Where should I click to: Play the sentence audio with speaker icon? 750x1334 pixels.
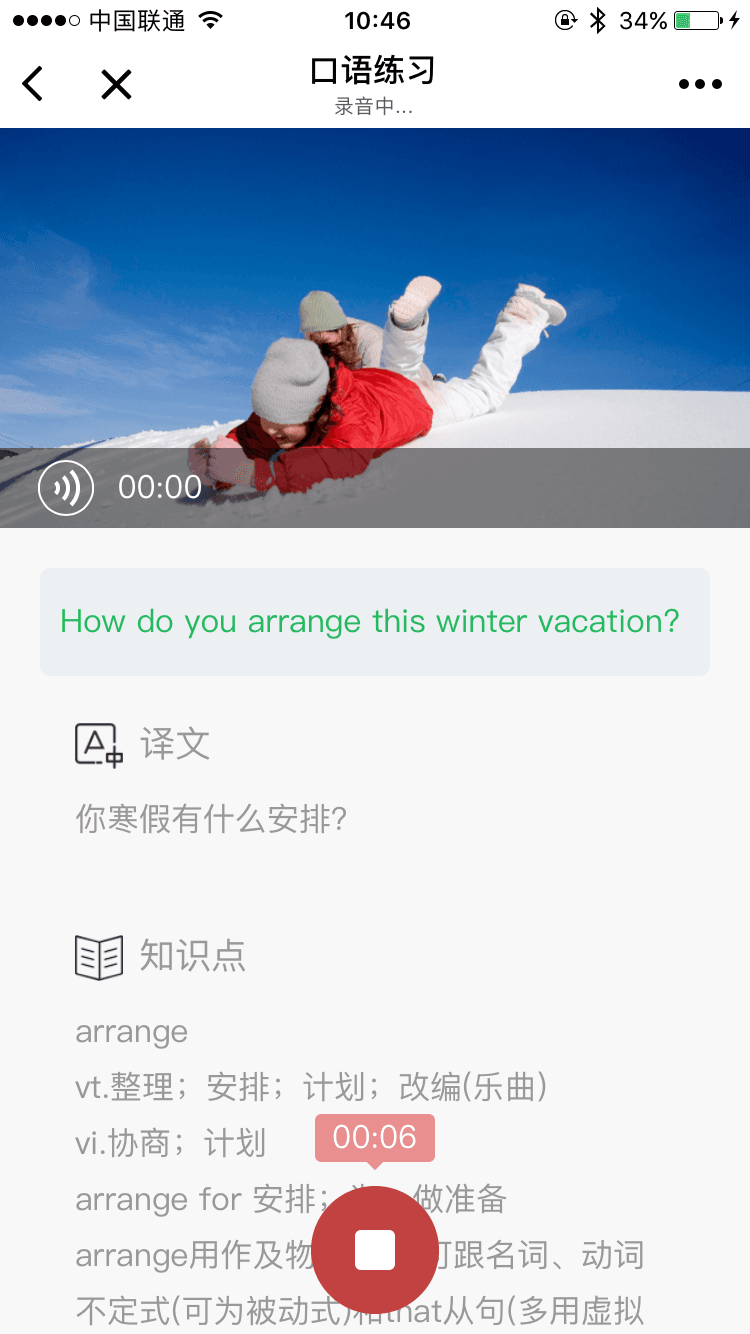[66, 488]
